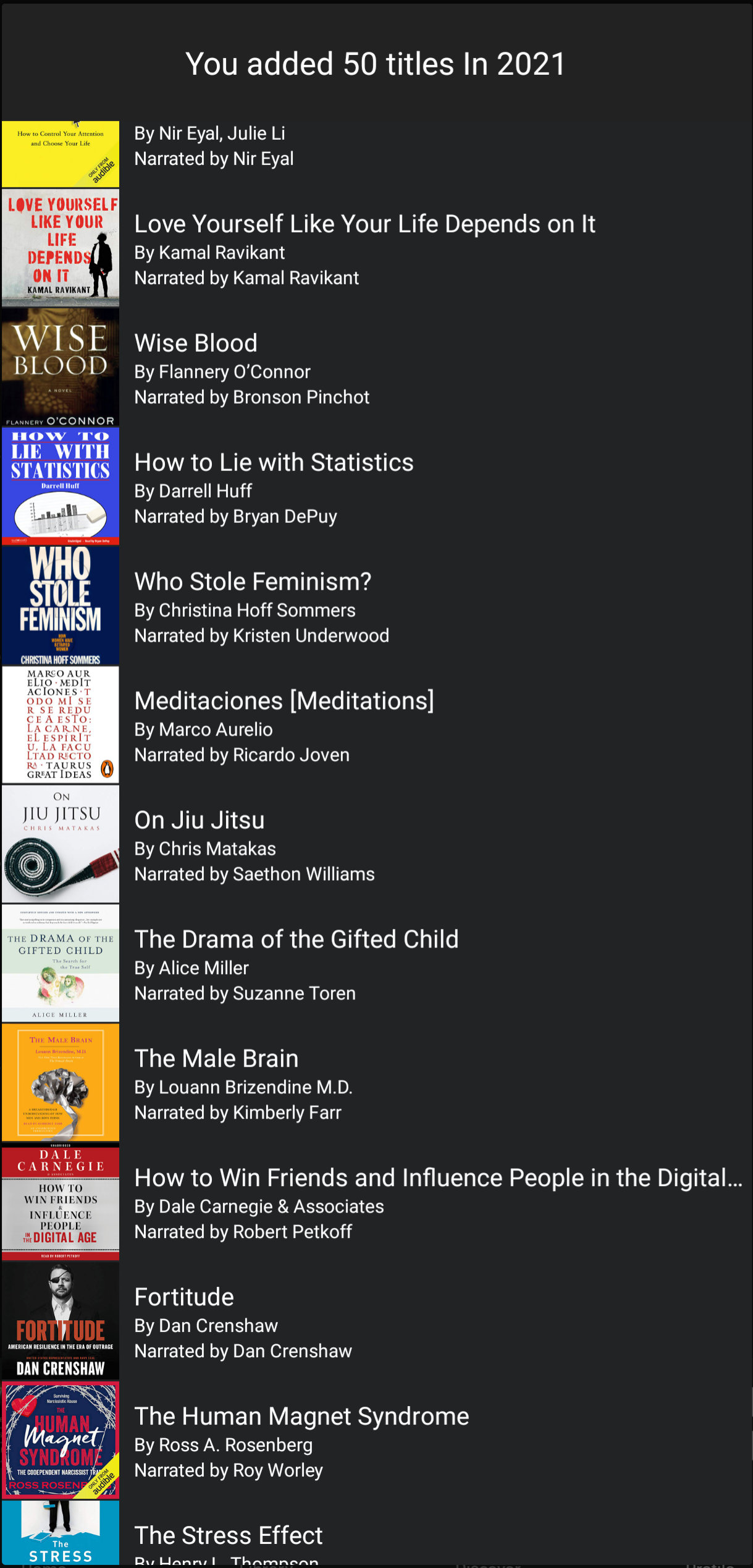Open The Drama of the Gifted Child
753x1568 pixels.
coord(296,940)
